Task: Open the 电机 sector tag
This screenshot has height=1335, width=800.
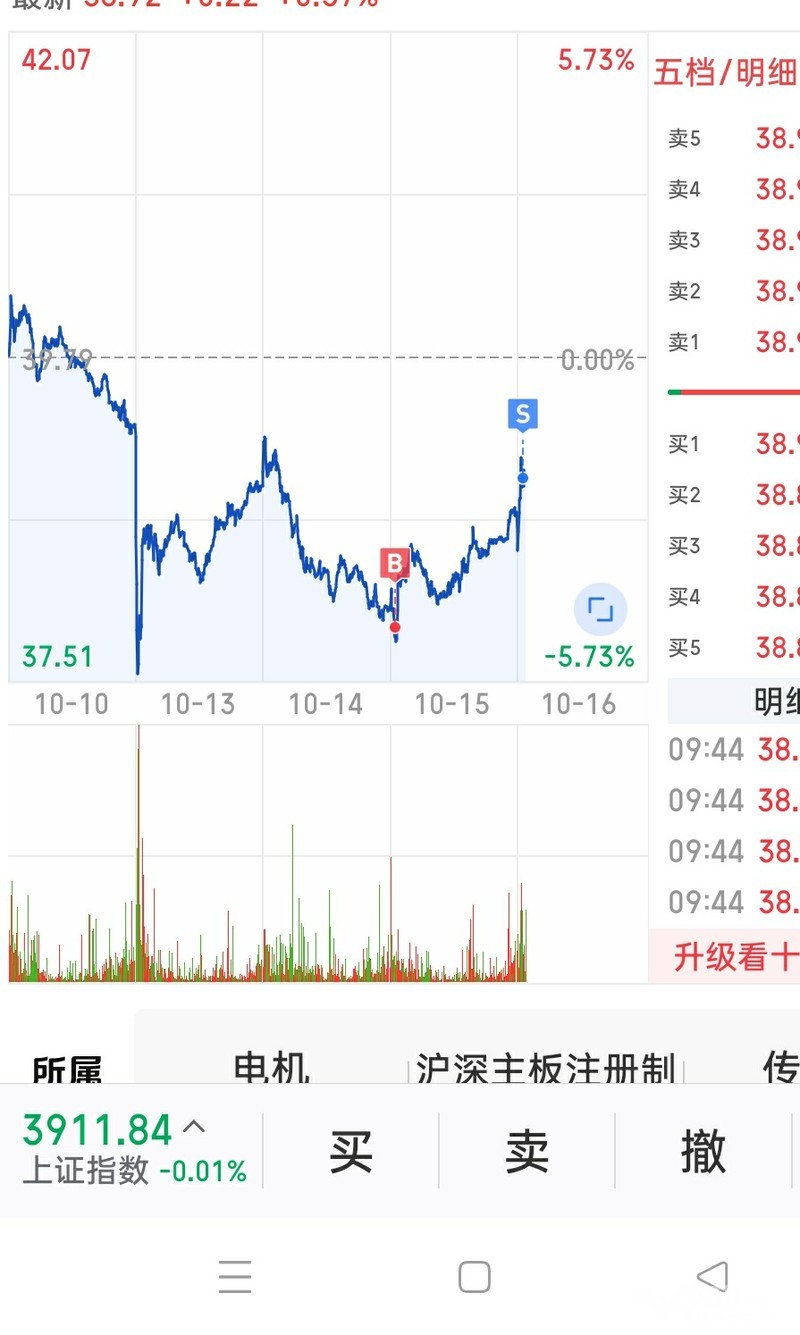Action: [272, 1068]
